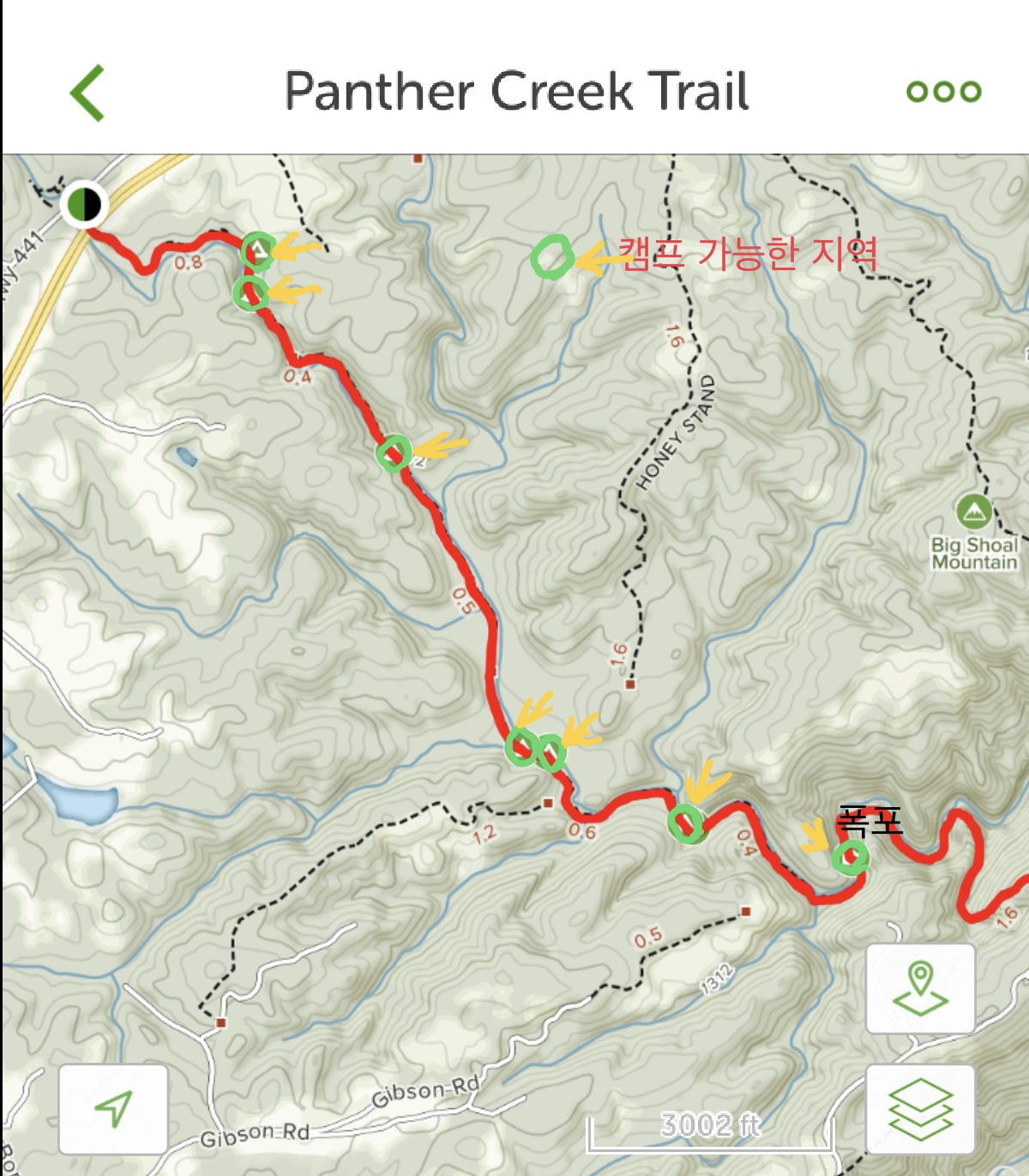Tap the trailhead start marker
The image size is (1029, 1176).
coord(84,204)
